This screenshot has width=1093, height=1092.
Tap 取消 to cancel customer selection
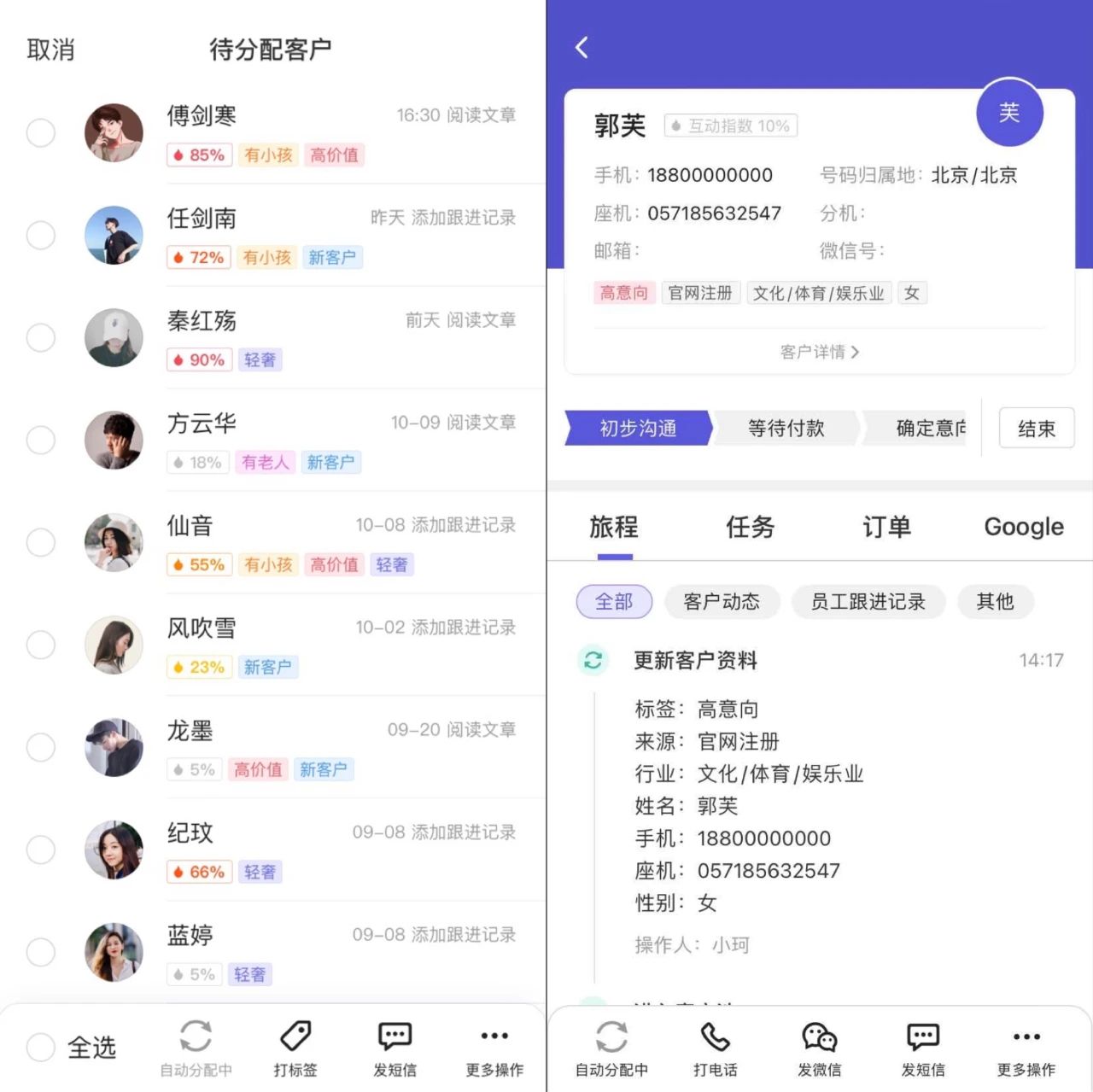point(50,50)
